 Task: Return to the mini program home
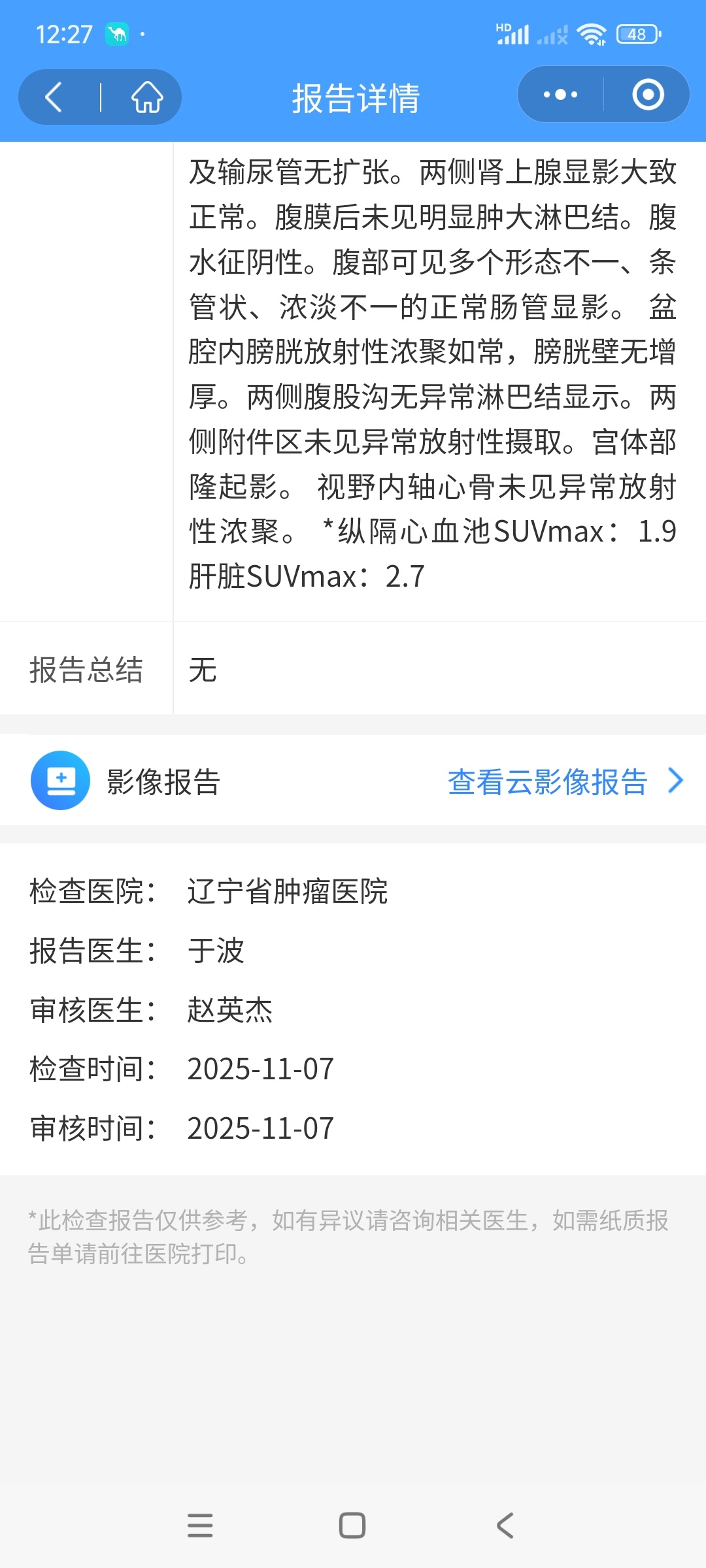pyautogui.click(x=147, y=97)
